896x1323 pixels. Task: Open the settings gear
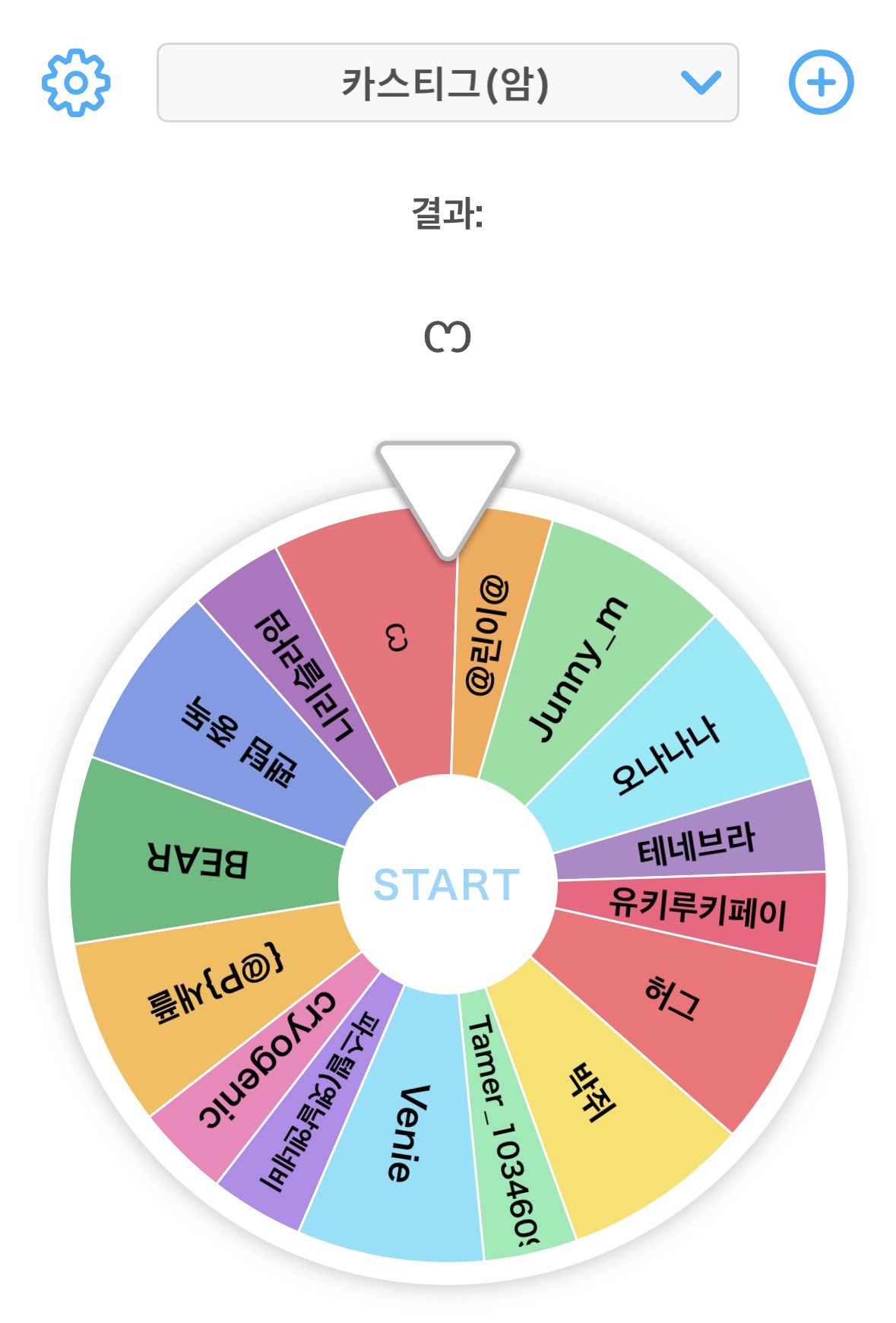click(x=75, y=83)
